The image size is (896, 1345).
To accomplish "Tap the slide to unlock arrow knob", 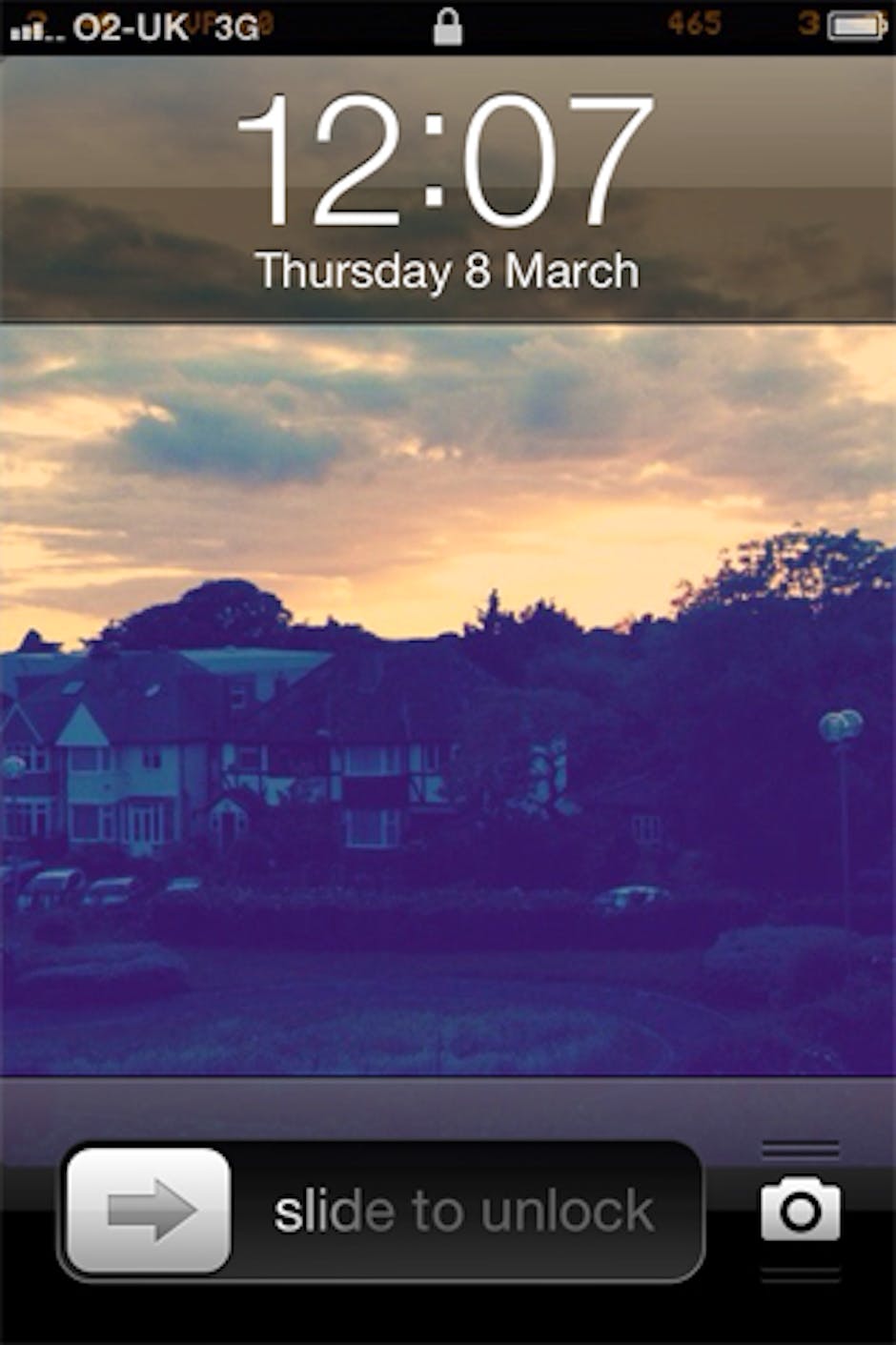I will tap(150, 1211).
